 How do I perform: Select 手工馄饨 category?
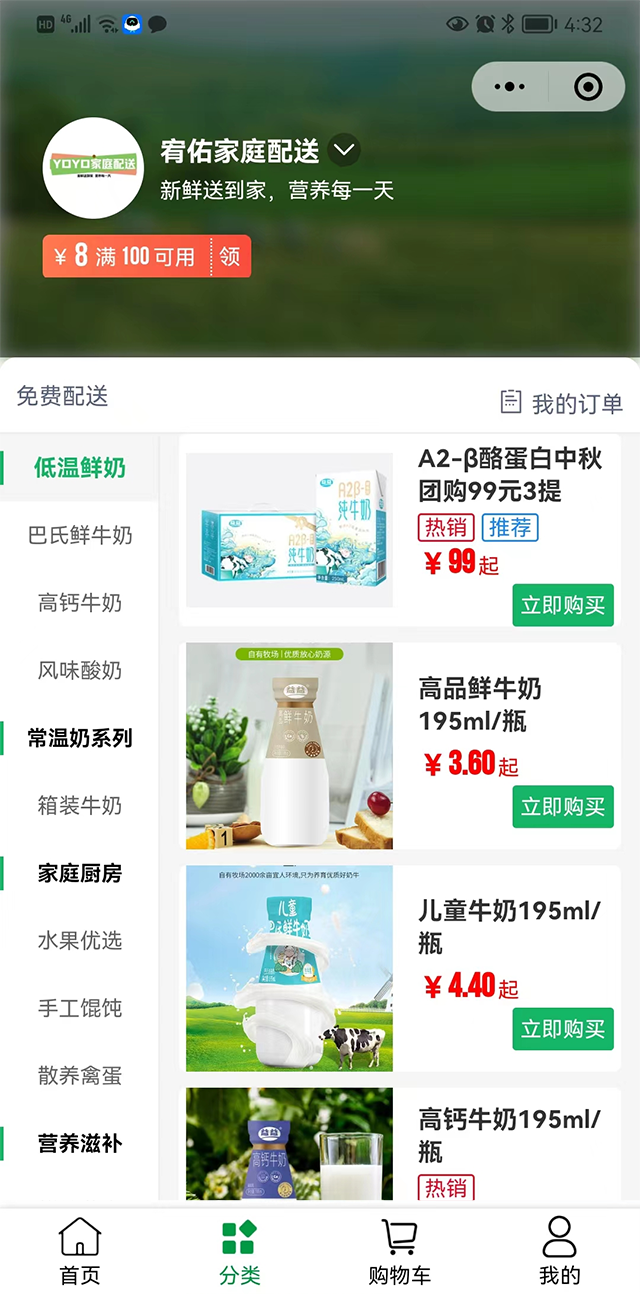click(x=80, y=1008)
